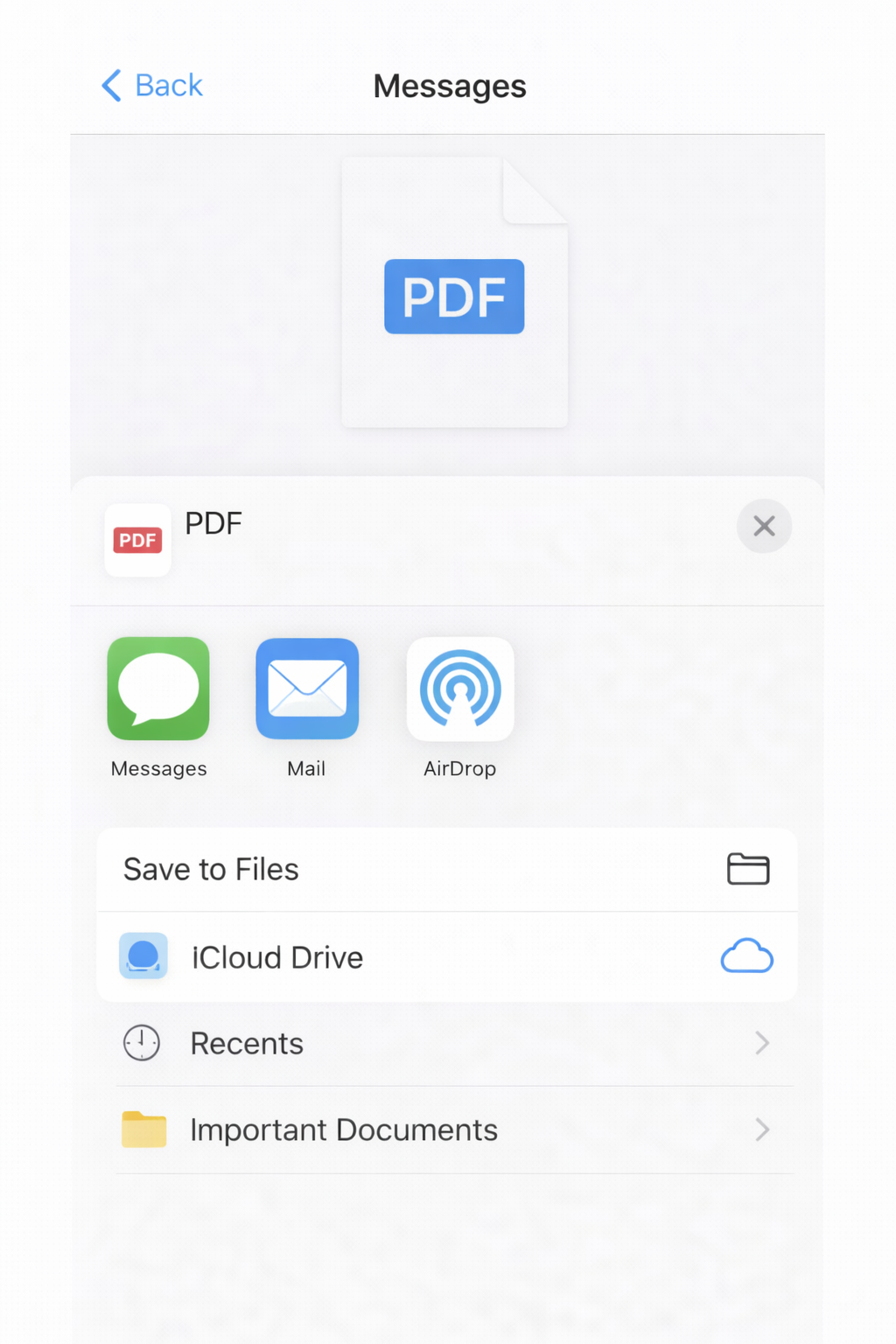
Task: Tap the PDF filename label in the header row
Action: [213, 523]
